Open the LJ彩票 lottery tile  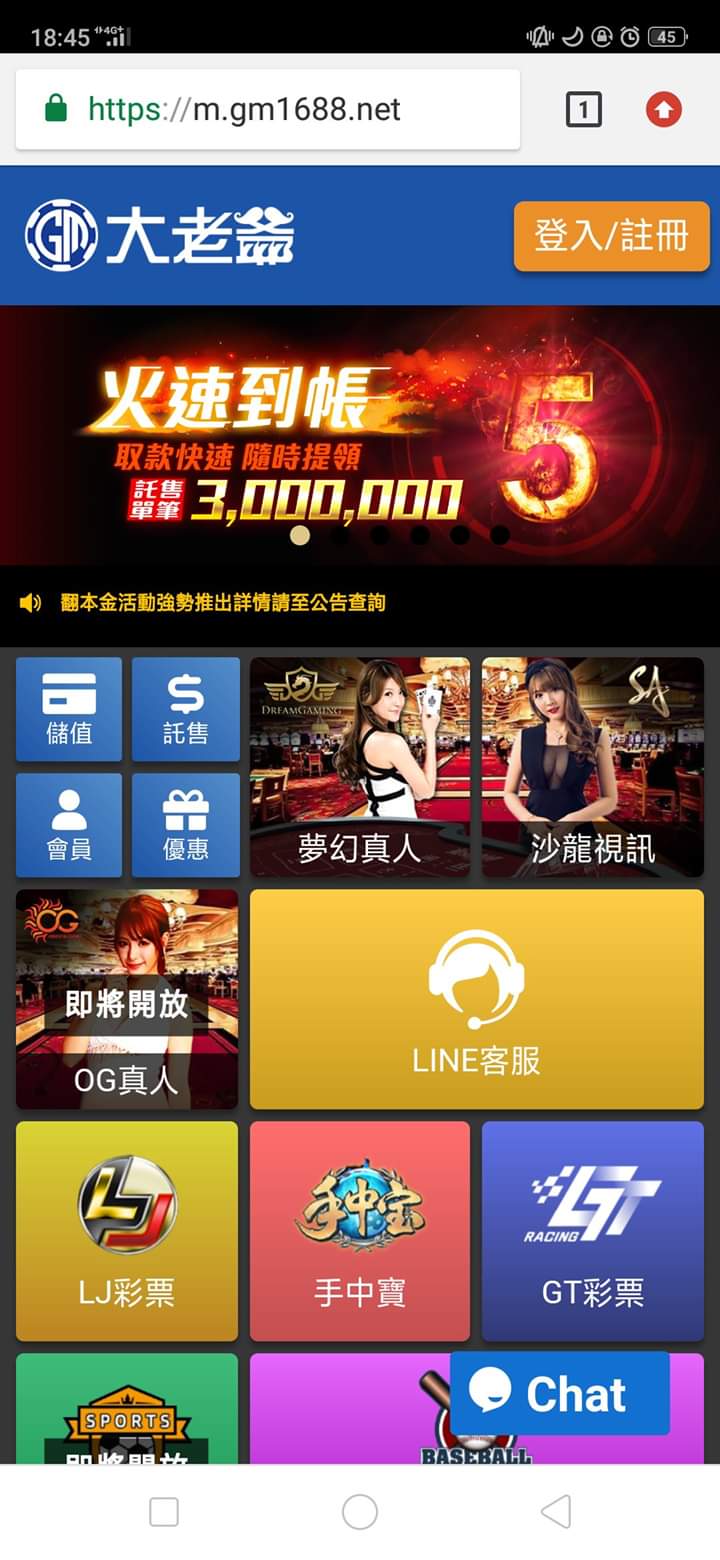tap(127, 1231)
